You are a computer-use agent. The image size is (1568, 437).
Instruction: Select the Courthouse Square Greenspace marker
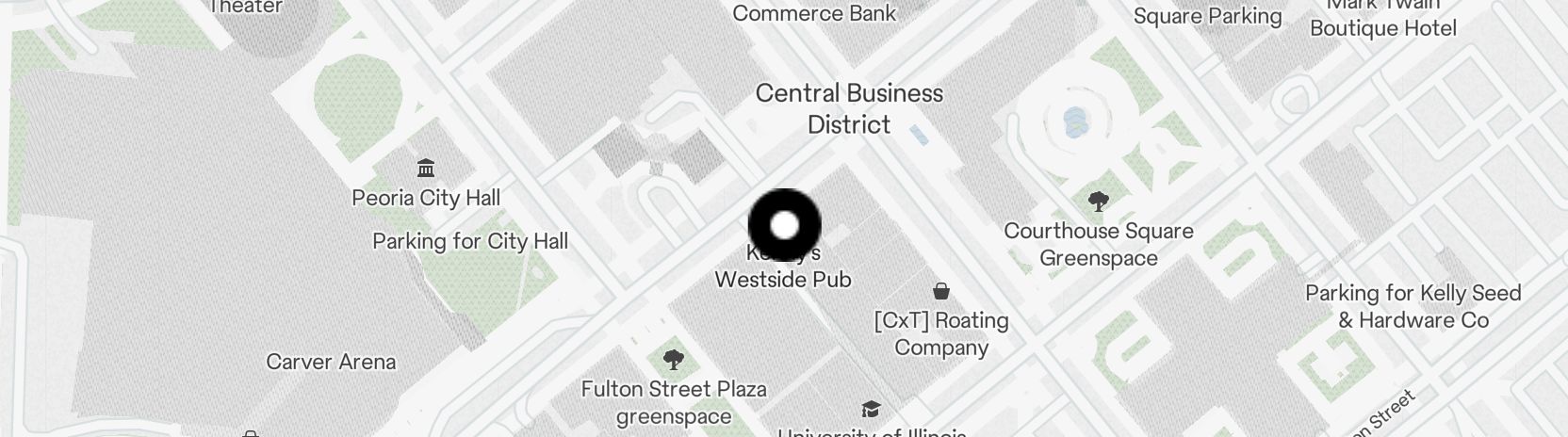[x=1098, y=201]
